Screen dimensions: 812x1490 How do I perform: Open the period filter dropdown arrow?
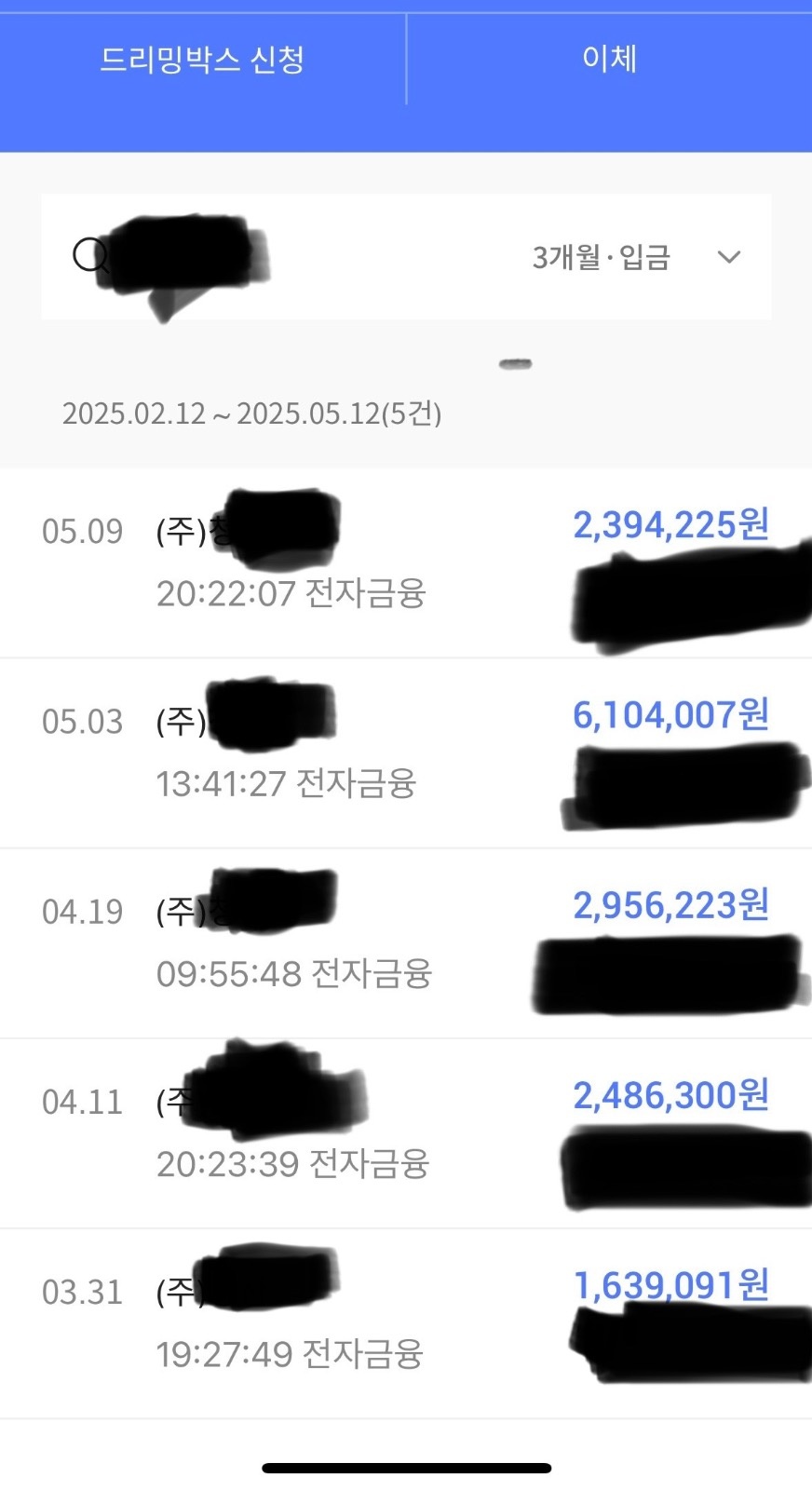click(729, 257)
